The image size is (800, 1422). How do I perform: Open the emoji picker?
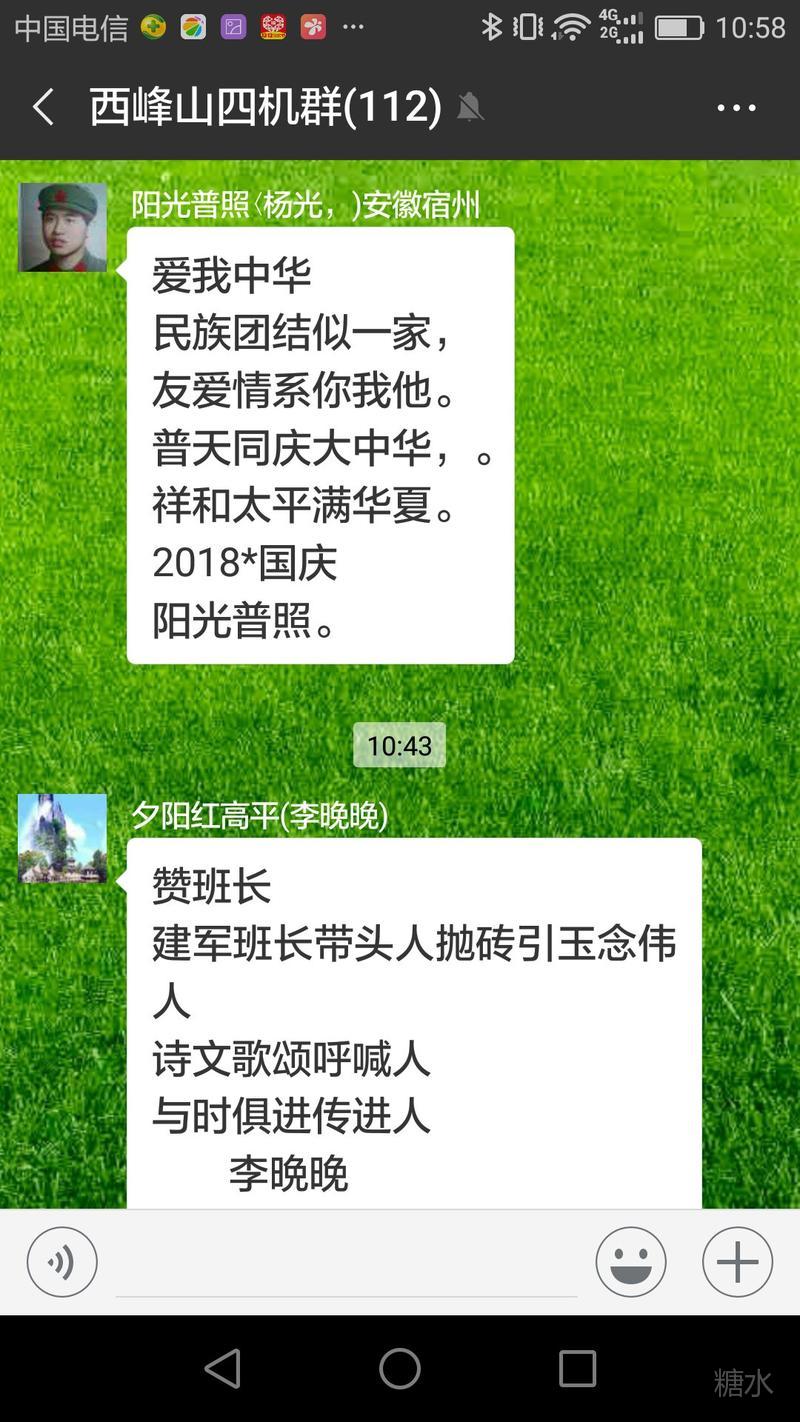[631, 1262]
